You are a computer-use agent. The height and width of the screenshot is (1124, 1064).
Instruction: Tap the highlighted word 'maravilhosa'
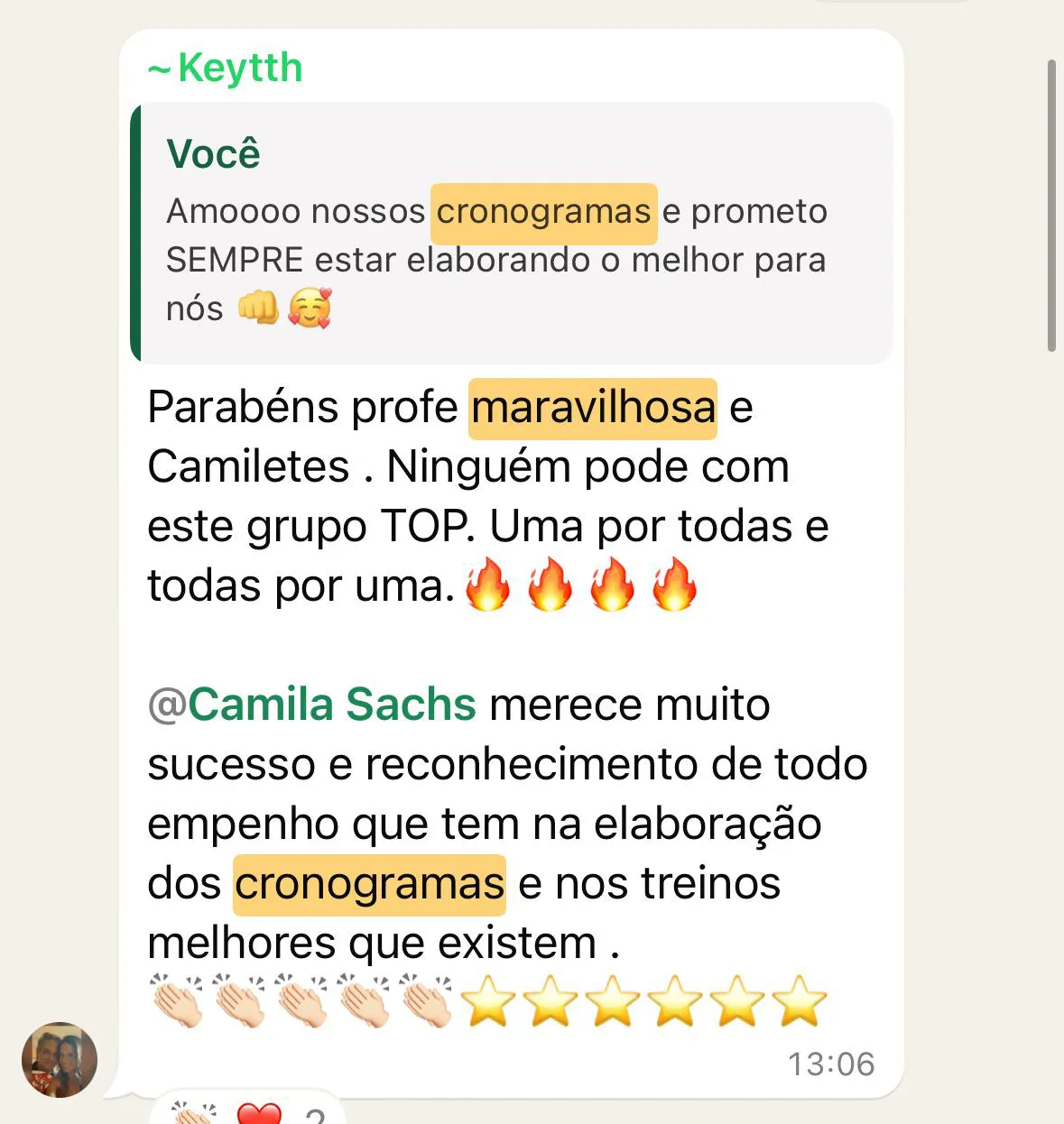click(591, 407)
